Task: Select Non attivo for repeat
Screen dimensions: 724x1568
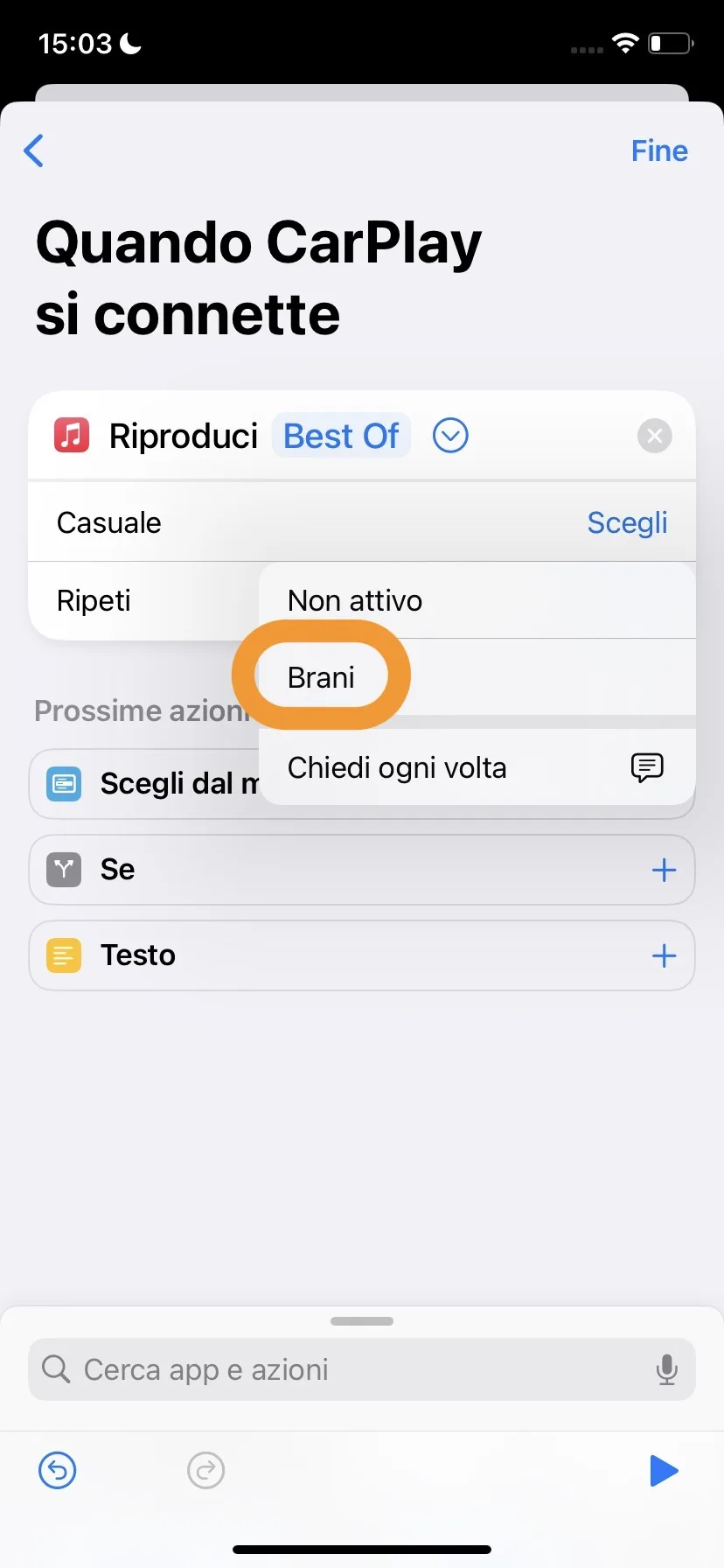Action: click(x=355, y=600)
